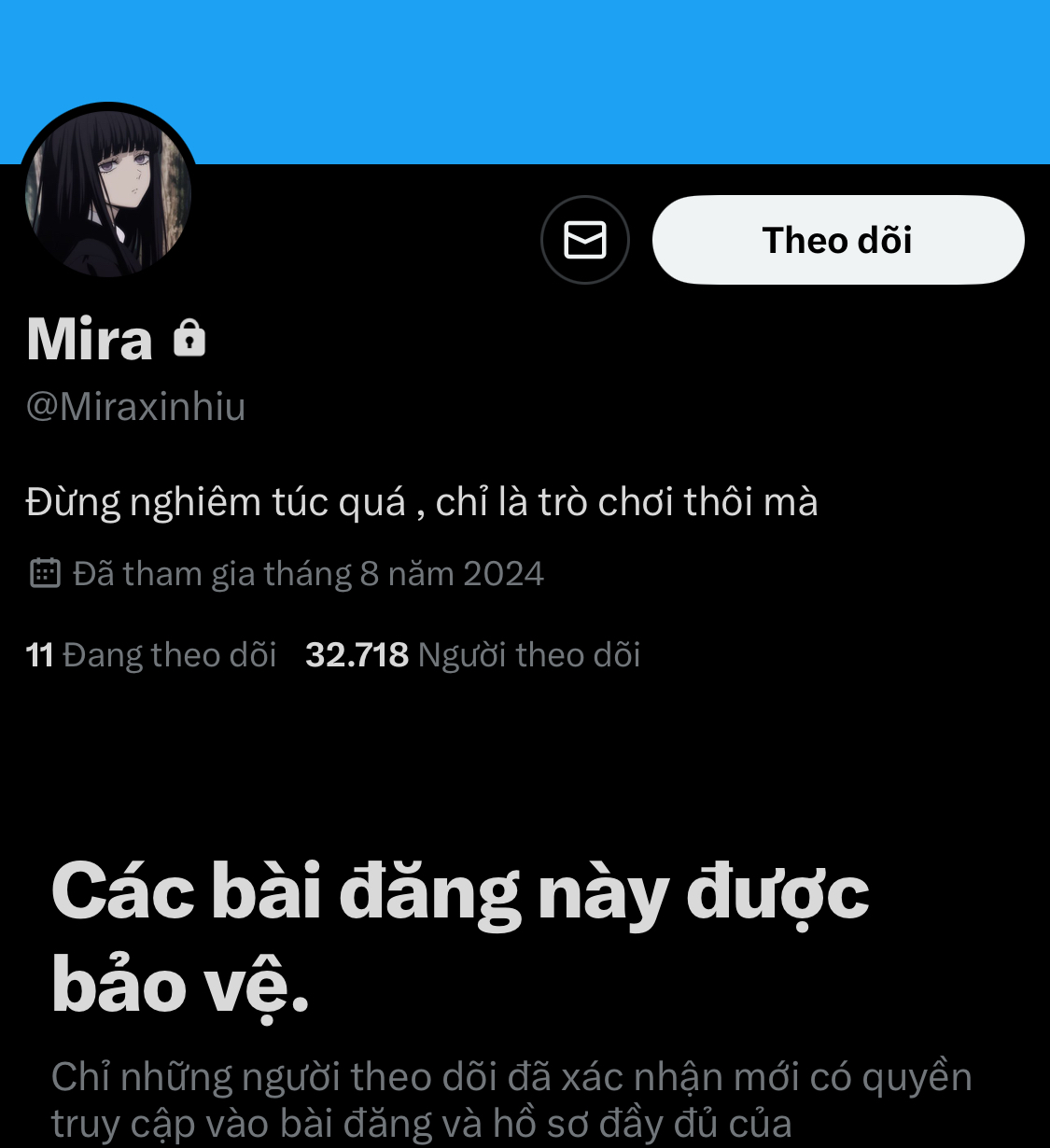Open the Người theo dõi followers list
Screen dimensions: 1050x1148
pyautogui.click(x=472, y=655)
